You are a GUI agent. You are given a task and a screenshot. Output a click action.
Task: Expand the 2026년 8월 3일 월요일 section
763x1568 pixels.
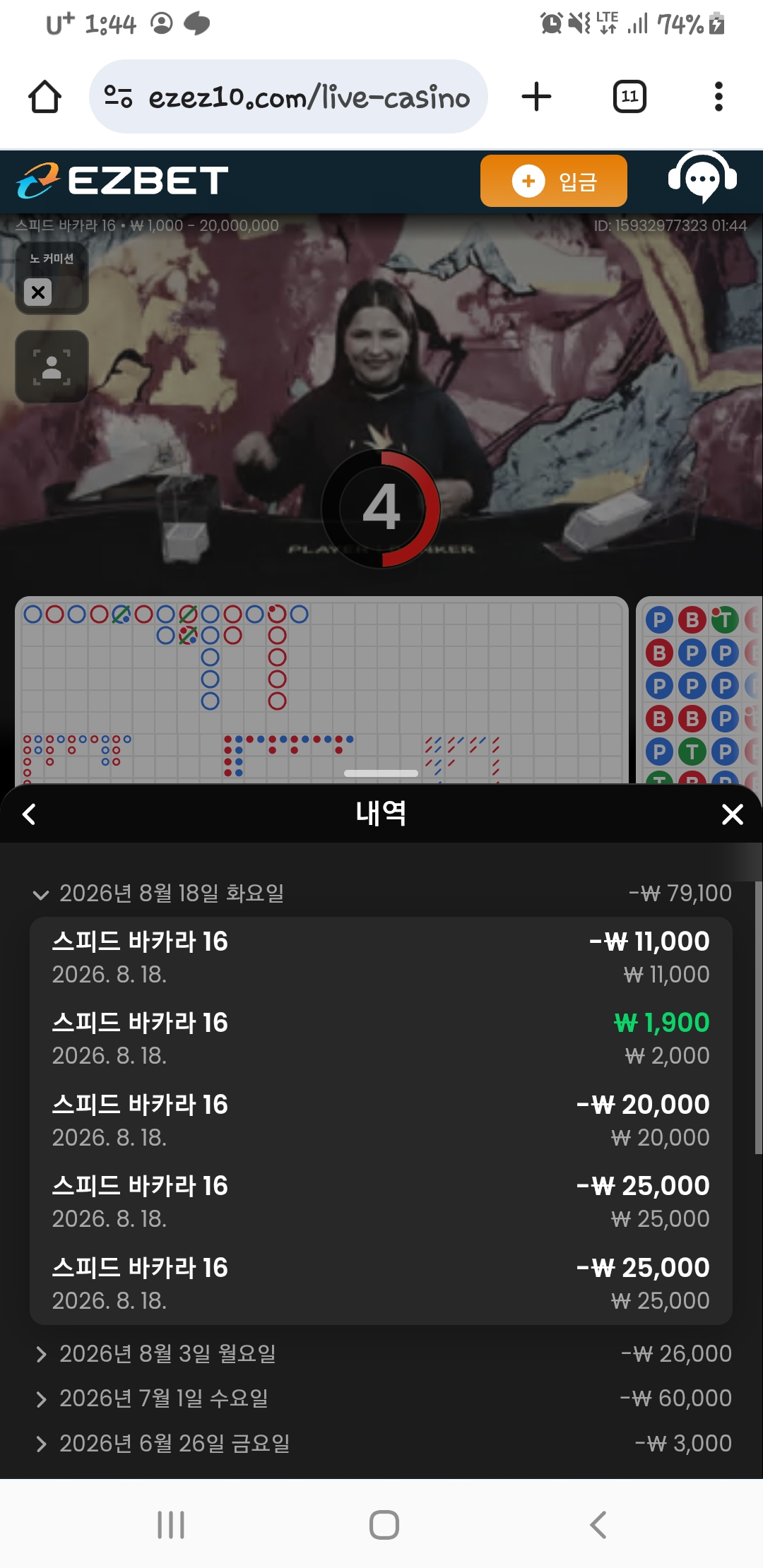381,1354
